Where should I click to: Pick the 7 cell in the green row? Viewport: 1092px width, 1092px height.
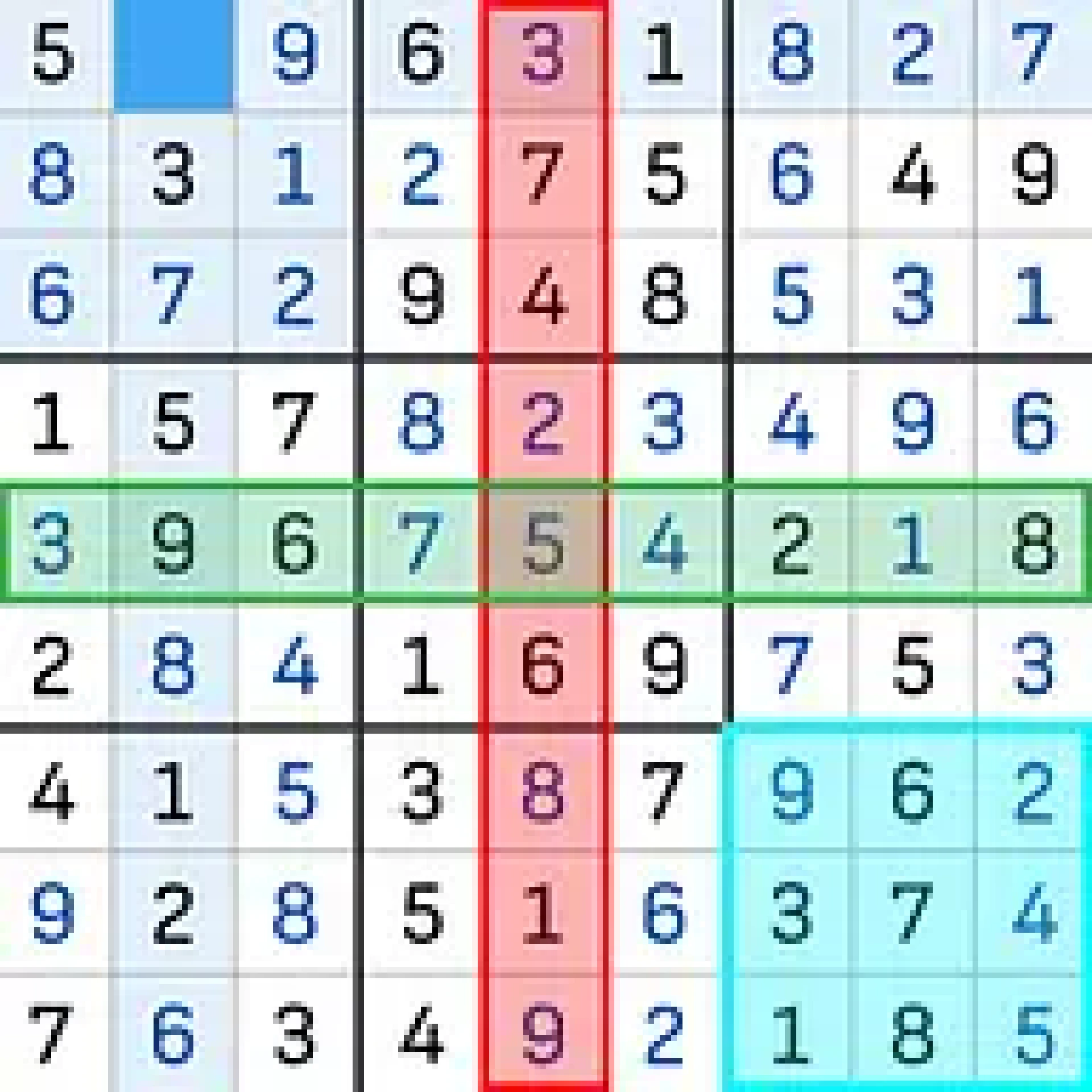coord(421,543)
